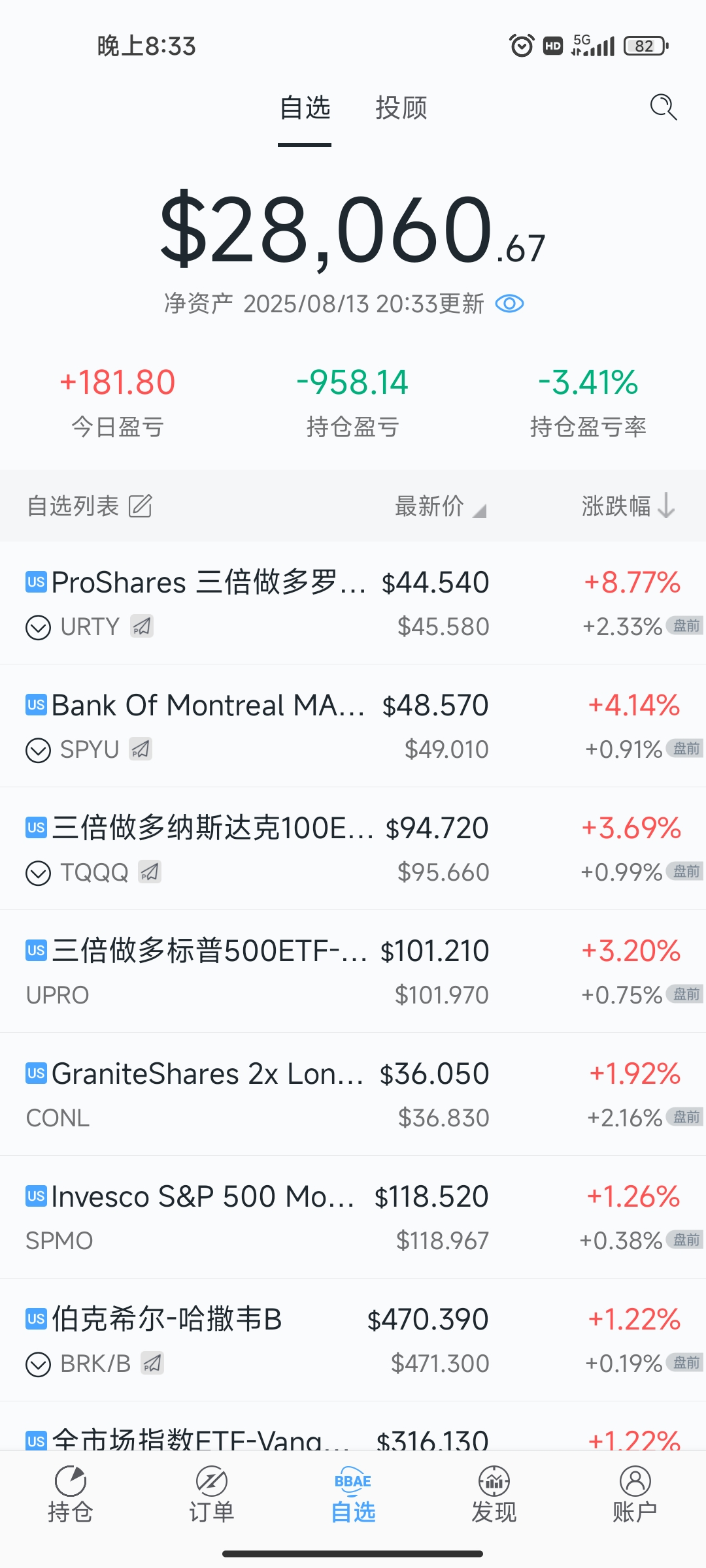The image size is (706, 1568).
Task: Sort by 最新价 column
Action: [x=441, y=506]
